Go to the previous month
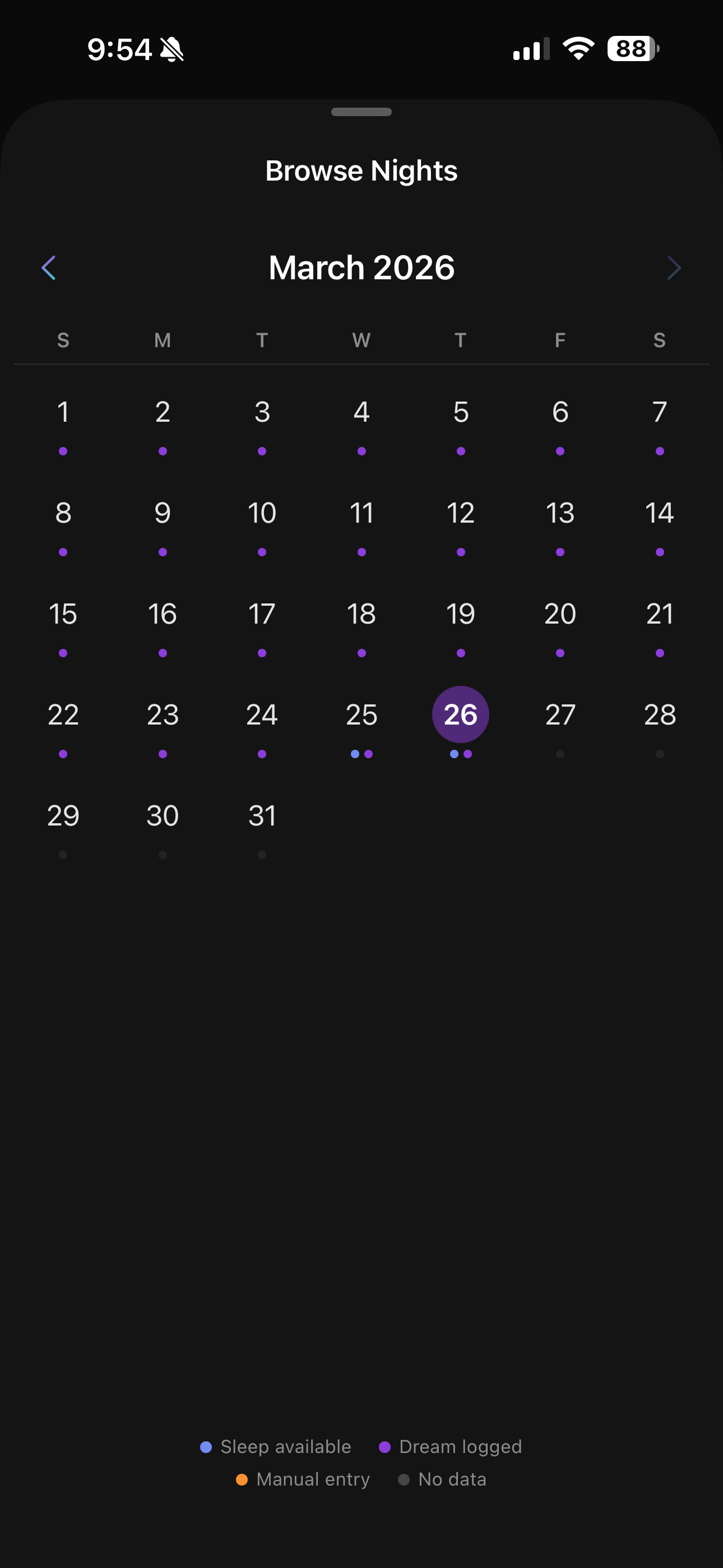 pyautogui.click(x=49, y=268)
